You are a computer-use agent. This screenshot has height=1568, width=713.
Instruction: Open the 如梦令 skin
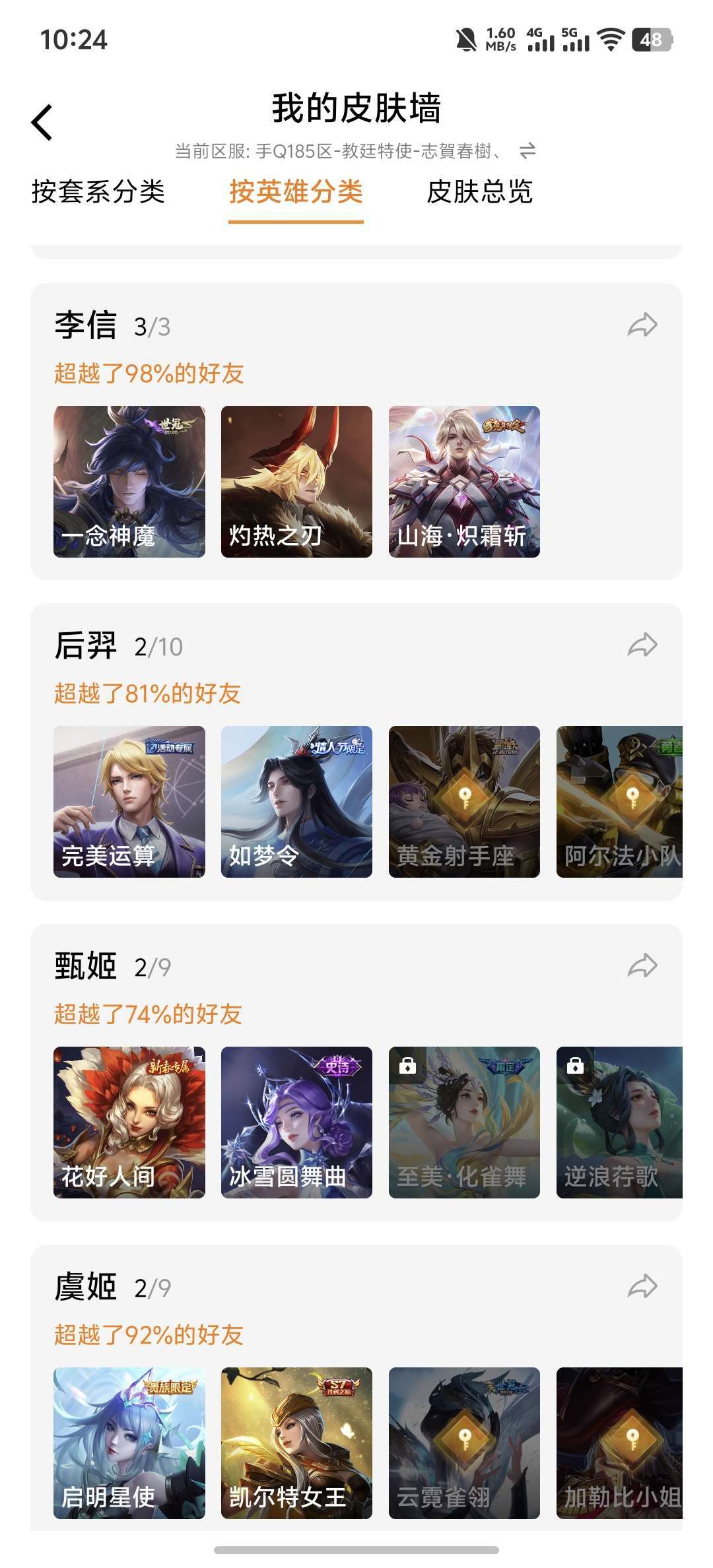(x=296, y=802)
